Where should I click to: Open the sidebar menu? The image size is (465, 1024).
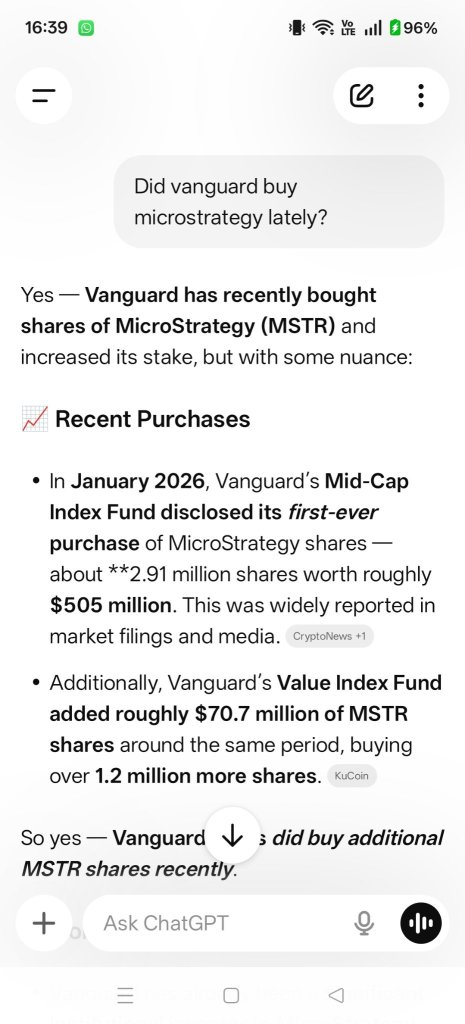[x=44, y=95]
